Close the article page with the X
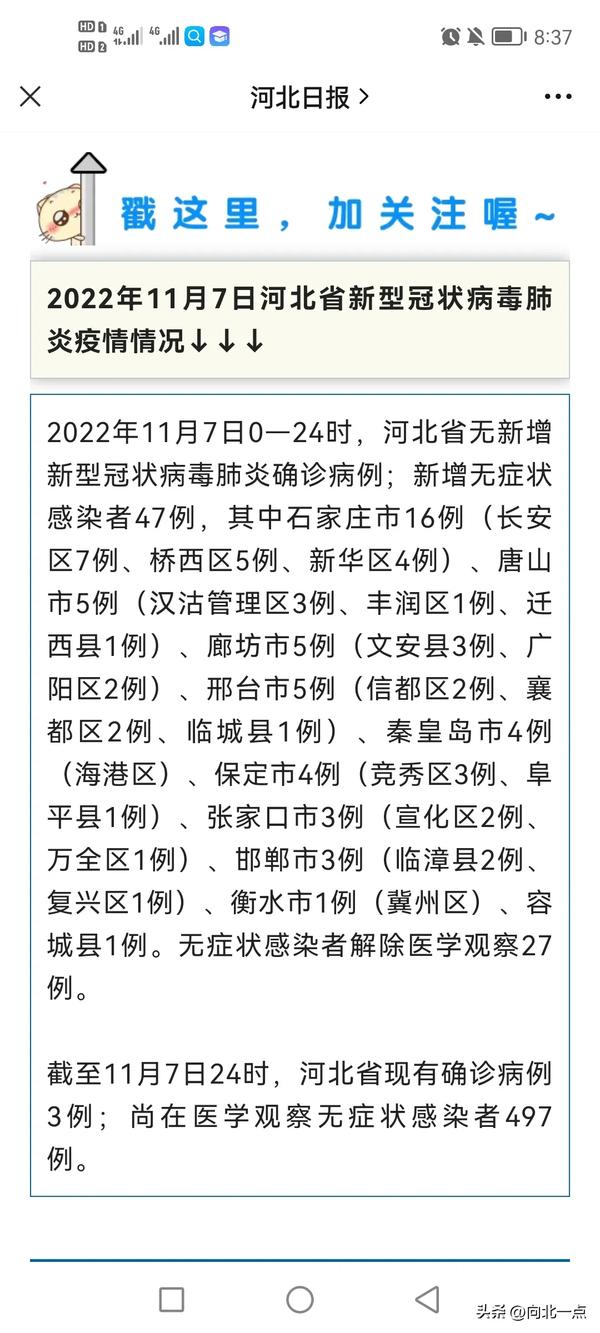600x1333 pixels. (x=30, y=96)
